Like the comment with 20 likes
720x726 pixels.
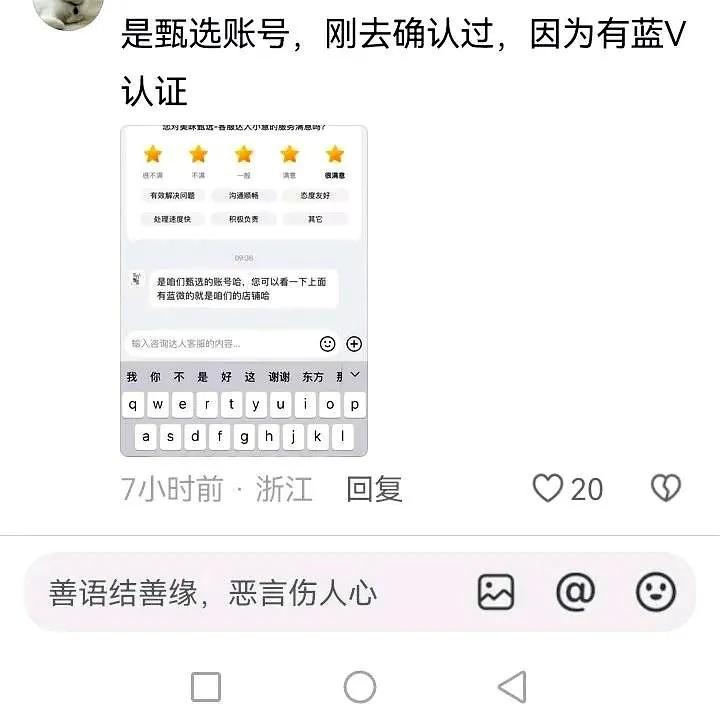[549, 488]
